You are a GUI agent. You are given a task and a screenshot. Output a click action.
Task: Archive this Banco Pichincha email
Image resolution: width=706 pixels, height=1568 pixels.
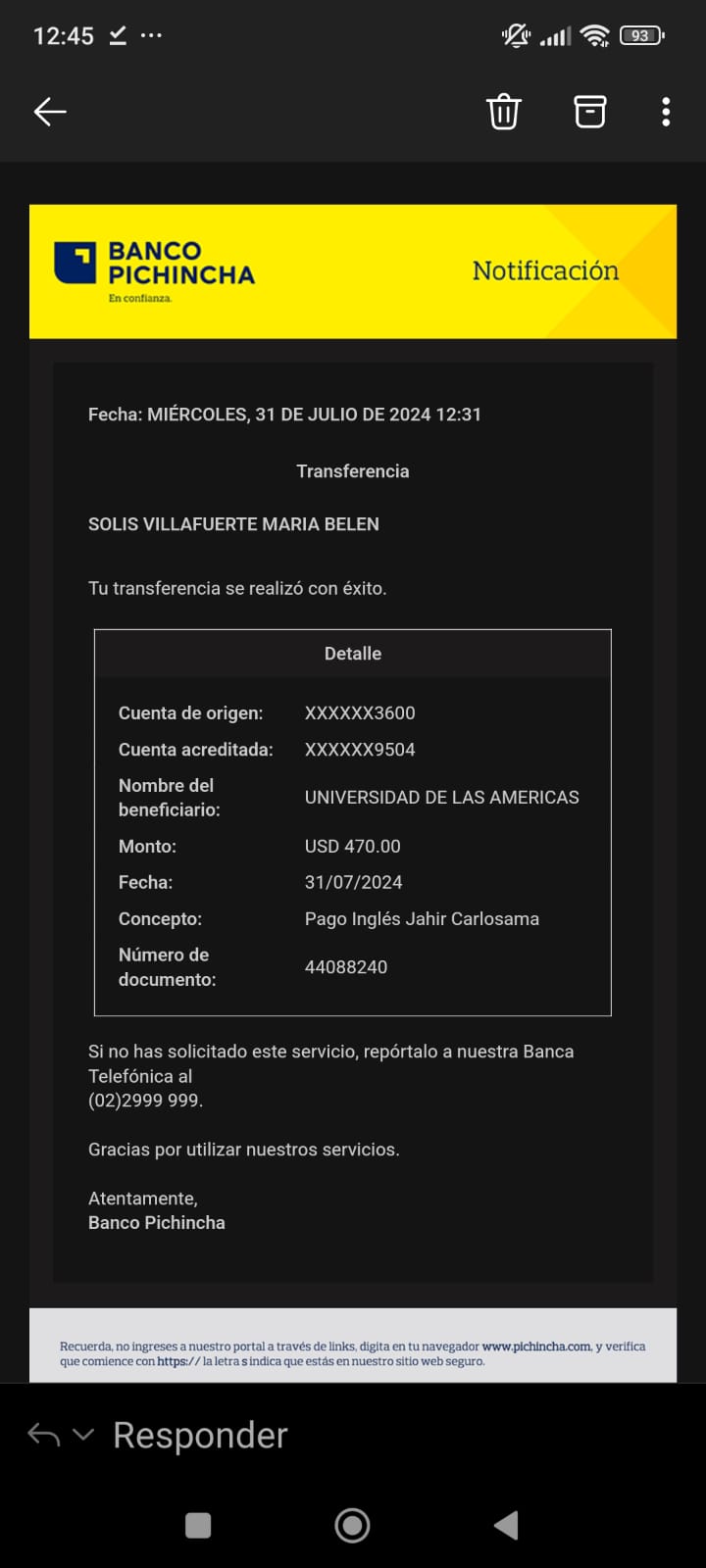tap(589, 112)
